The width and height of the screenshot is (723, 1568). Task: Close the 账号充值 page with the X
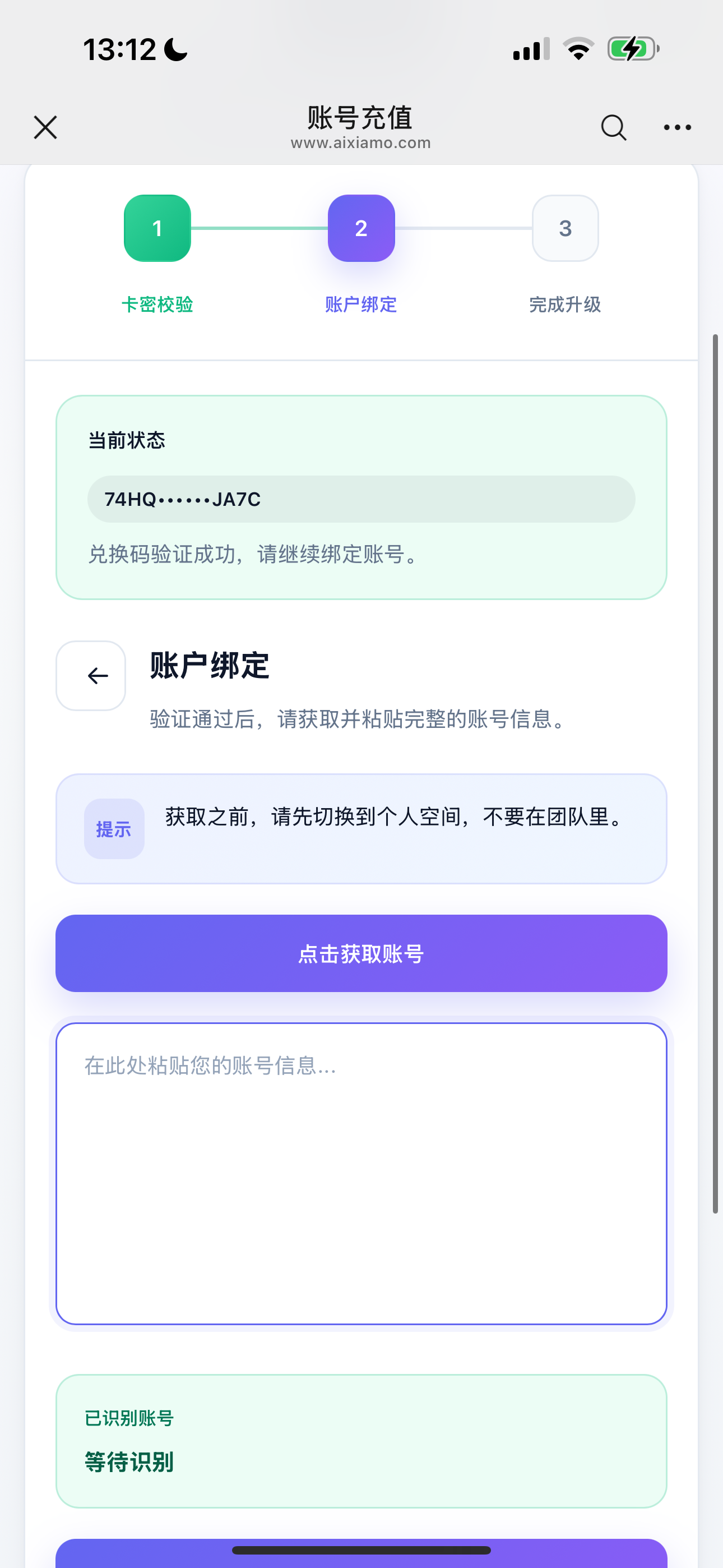click(44, 128)
